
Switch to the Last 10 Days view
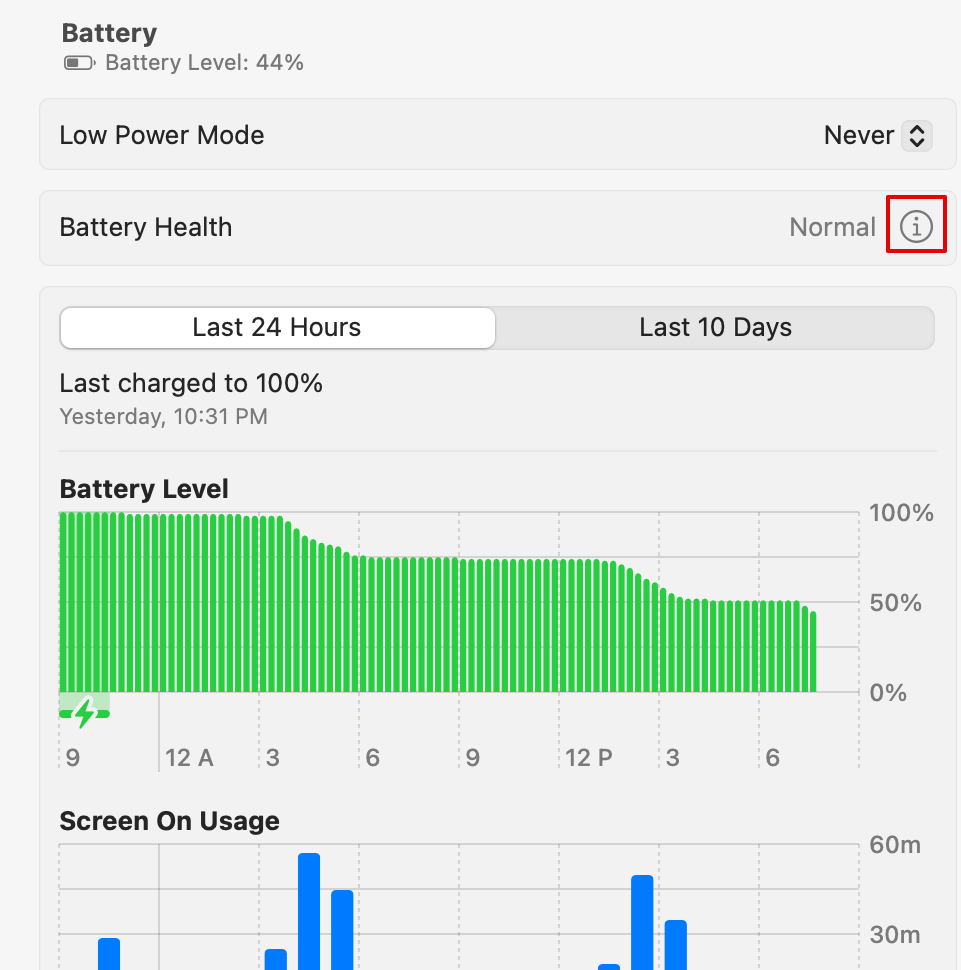[x=715, y=327]
